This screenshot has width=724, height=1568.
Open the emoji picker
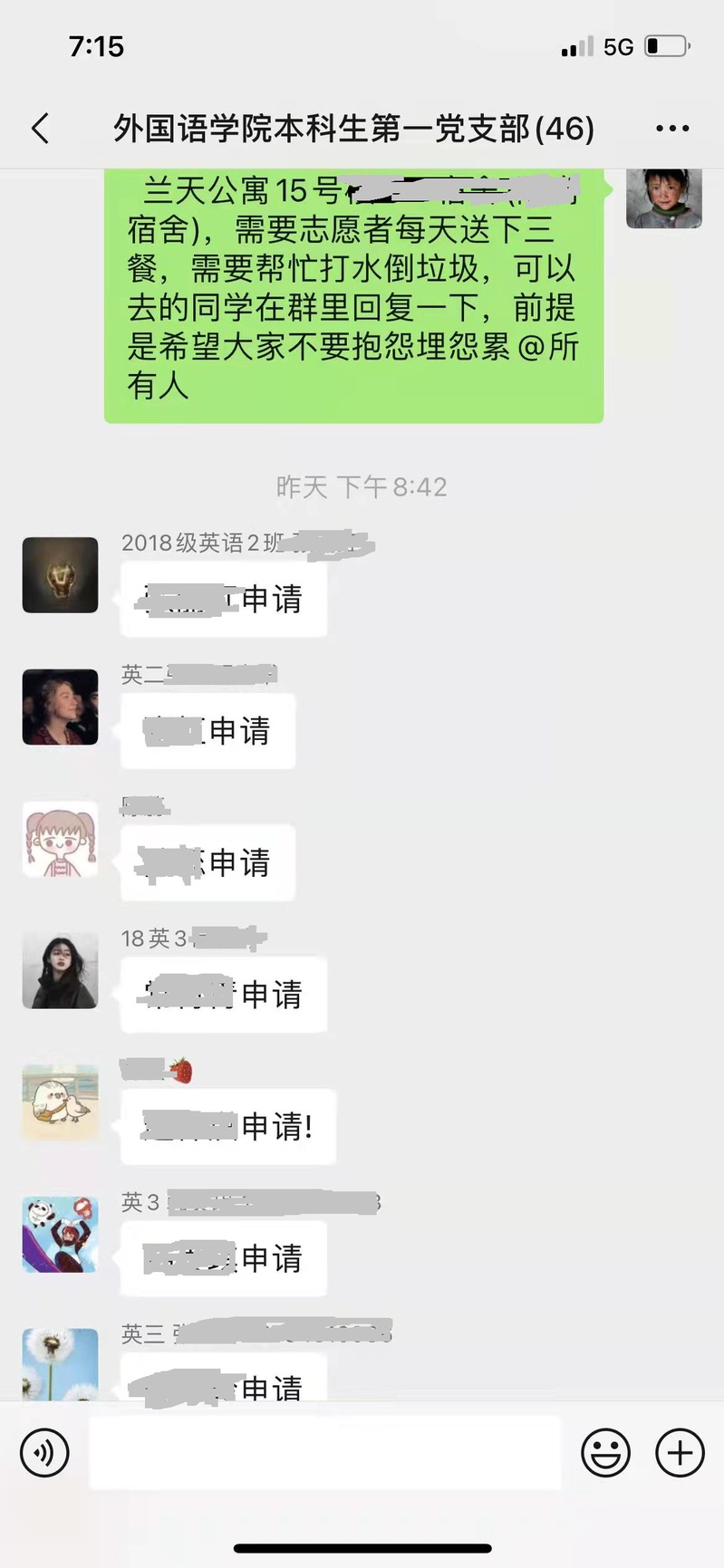coord(605,1452)
